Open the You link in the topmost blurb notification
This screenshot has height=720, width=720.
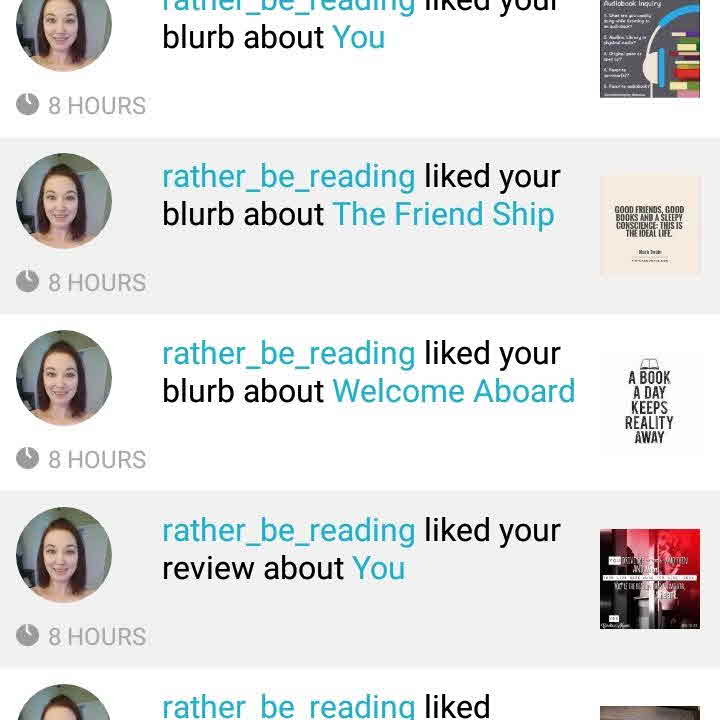(x=358, y=37)
